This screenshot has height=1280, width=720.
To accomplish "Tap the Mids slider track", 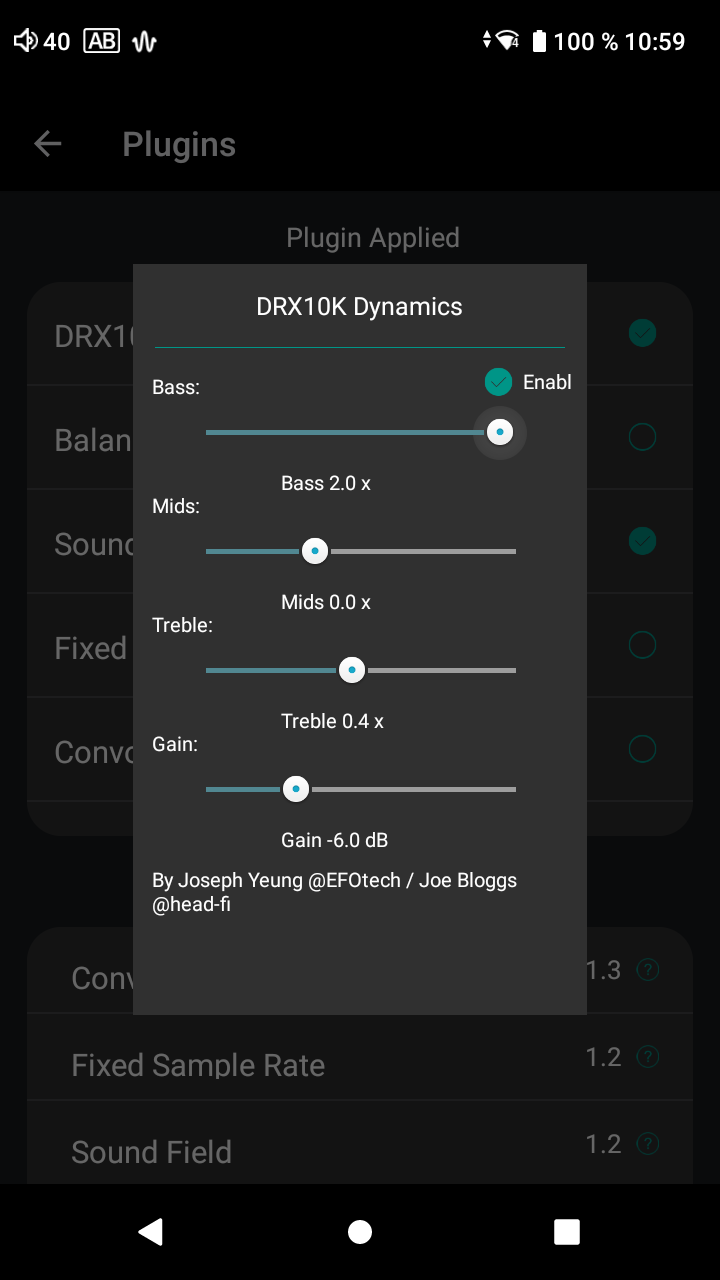I will pyautogui.click(x=360, y=551).
